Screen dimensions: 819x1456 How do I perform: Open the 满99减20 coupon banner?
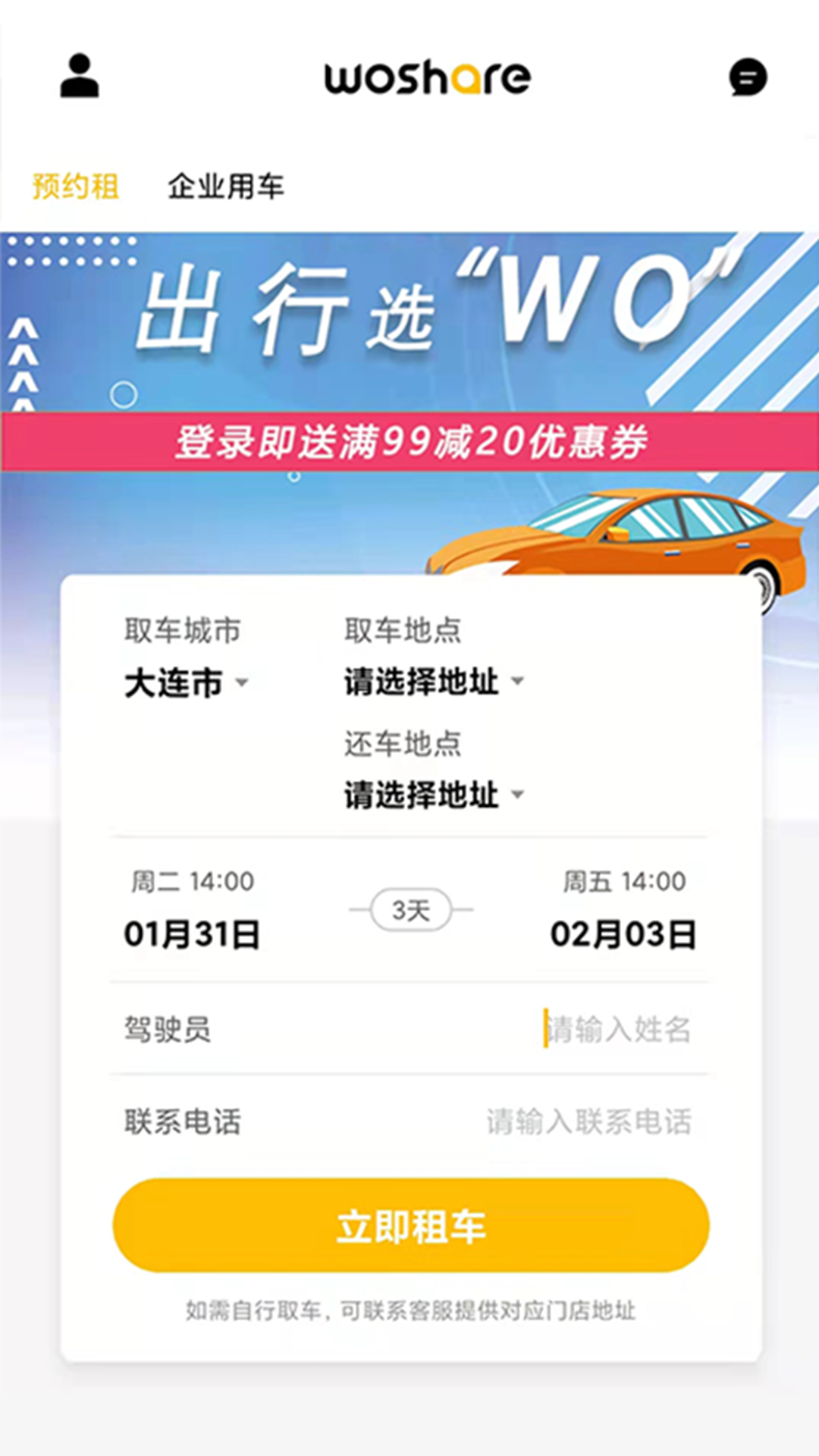click(409, 441)
